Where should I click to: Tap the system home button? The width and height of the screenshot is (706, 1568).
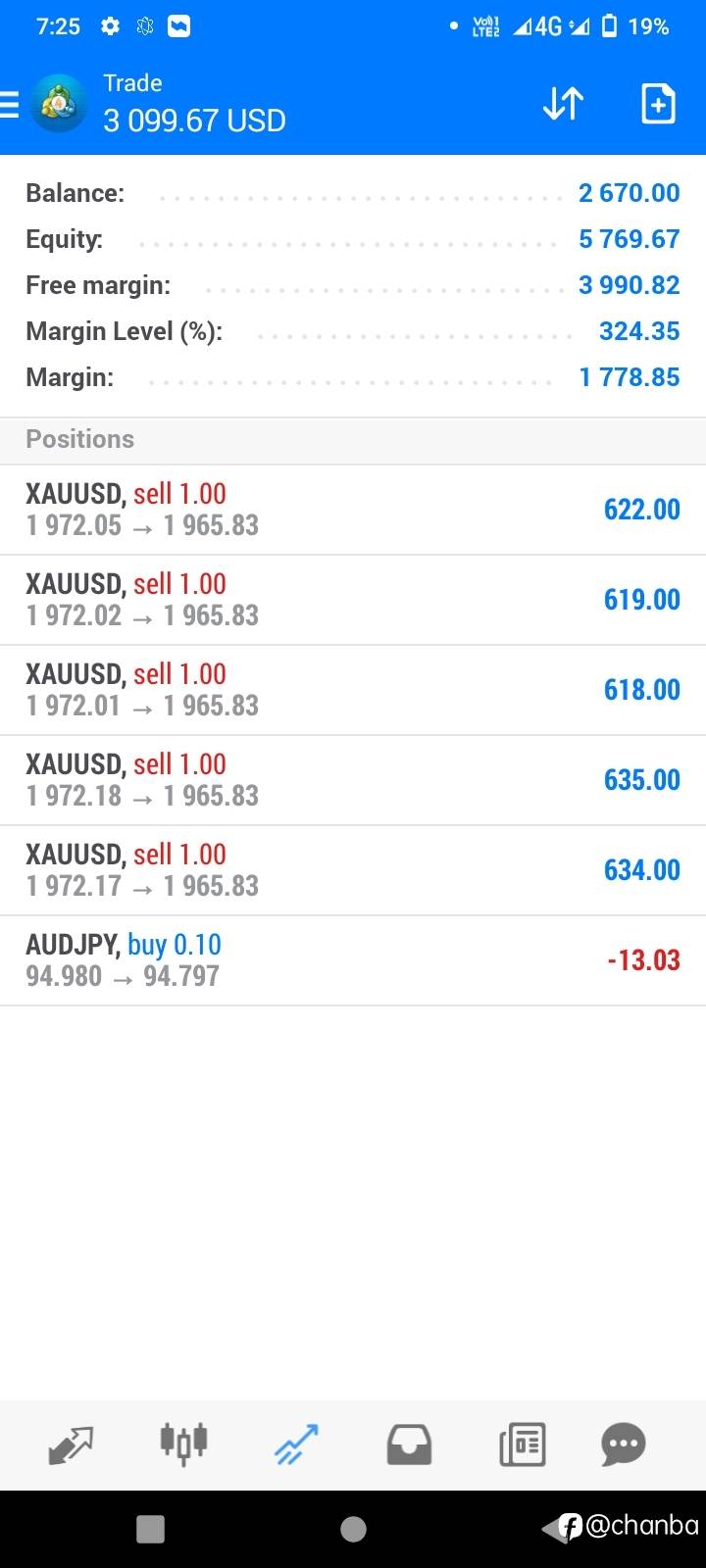353,1529
